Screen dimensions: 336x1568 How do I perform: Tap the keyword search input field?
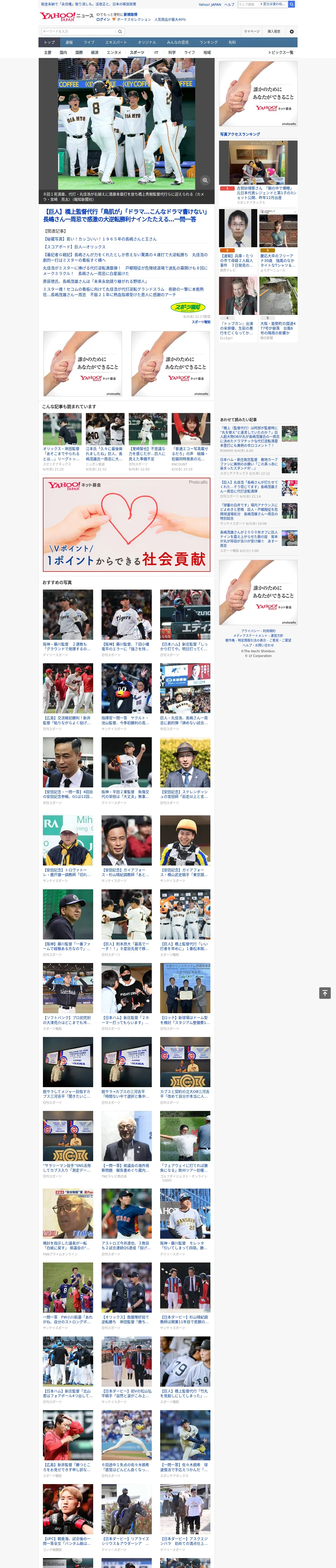point(79,31)
